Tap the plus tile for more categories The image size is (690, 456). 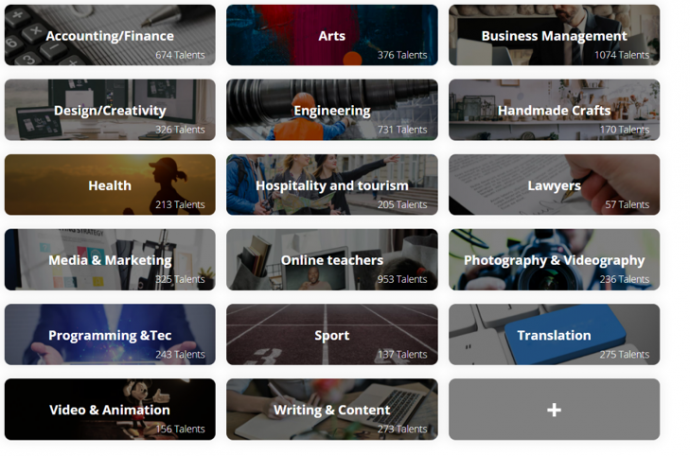point(554,410)
